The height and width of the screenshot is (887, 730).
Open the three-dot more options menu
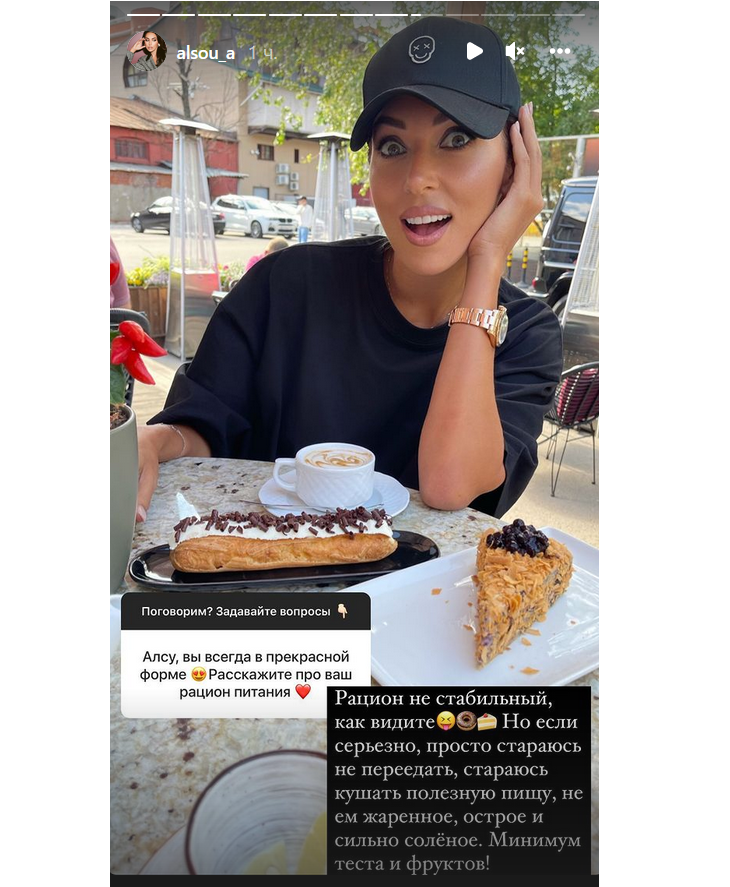click(559, 52)
